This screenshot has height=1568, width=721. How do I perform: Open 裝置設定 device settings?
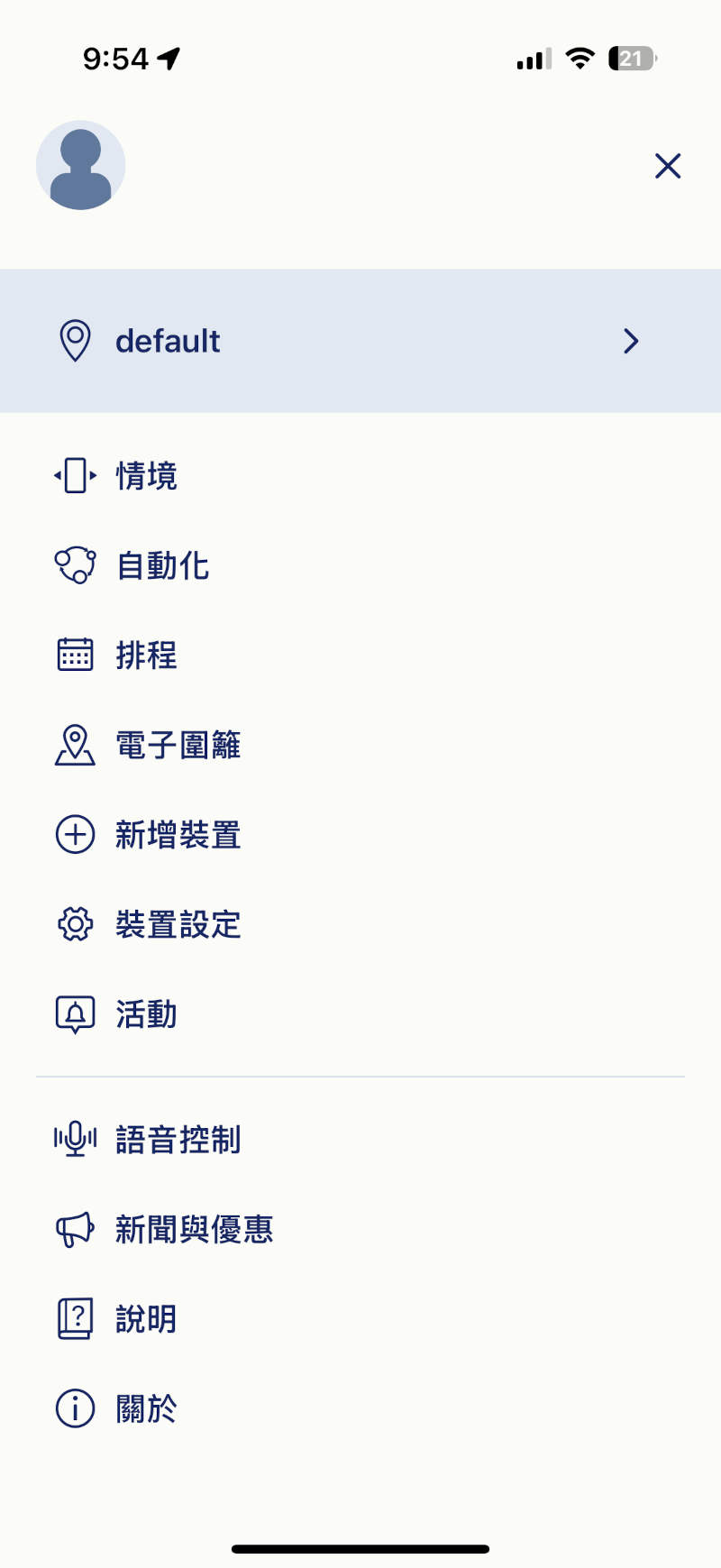pos(178,925)
